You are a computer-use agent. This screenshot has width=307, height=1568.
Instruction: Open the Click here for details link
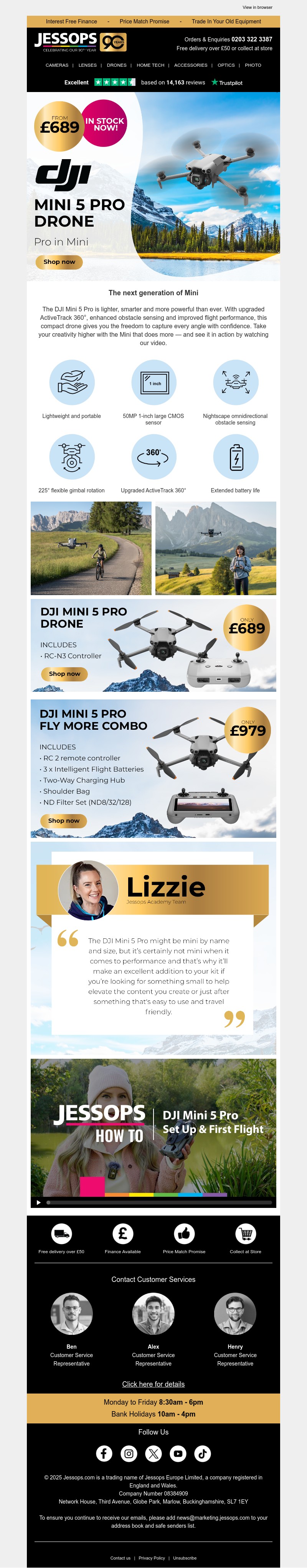(153, 1384)
